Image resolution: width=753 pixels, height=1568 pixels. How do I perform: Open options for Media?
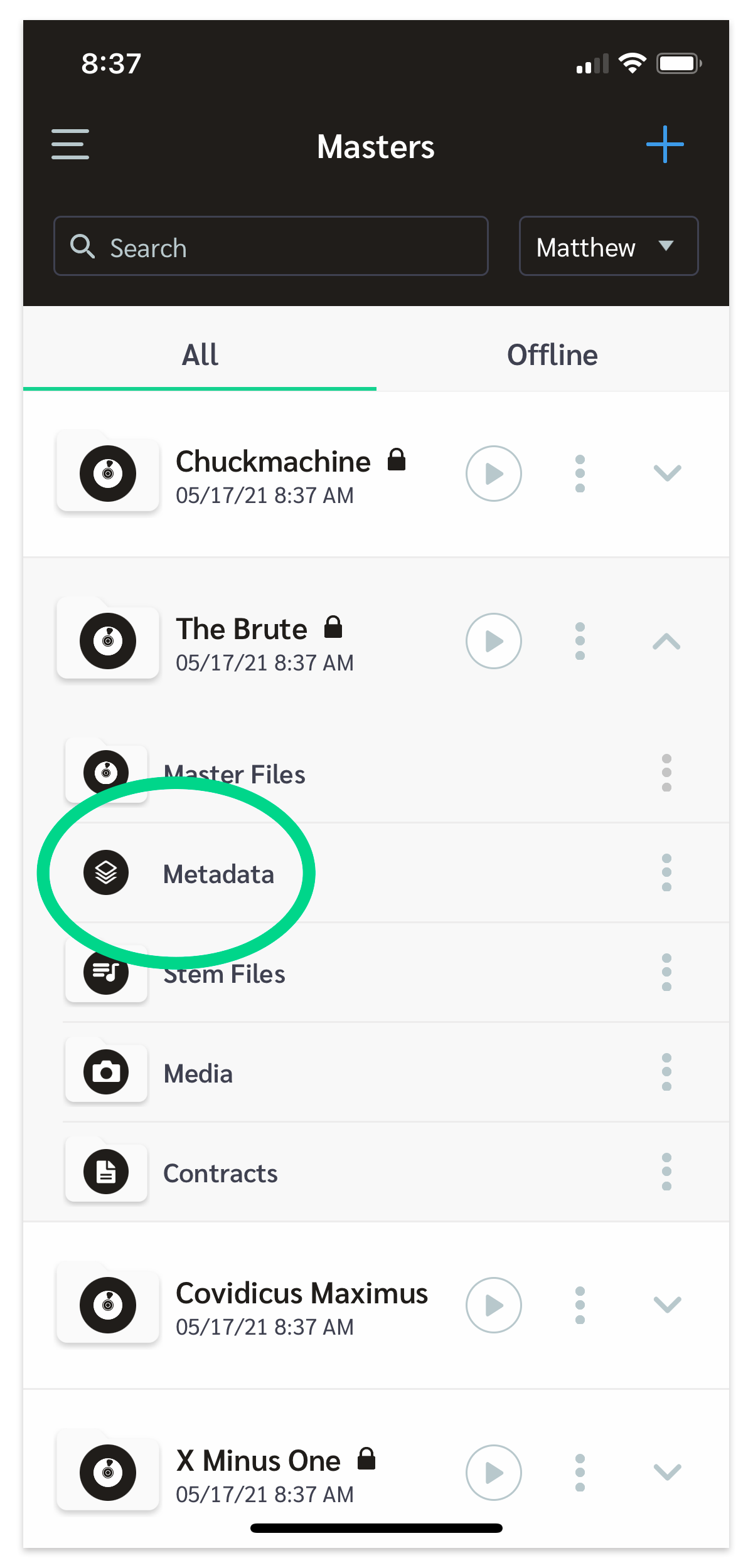(666, 1072)
